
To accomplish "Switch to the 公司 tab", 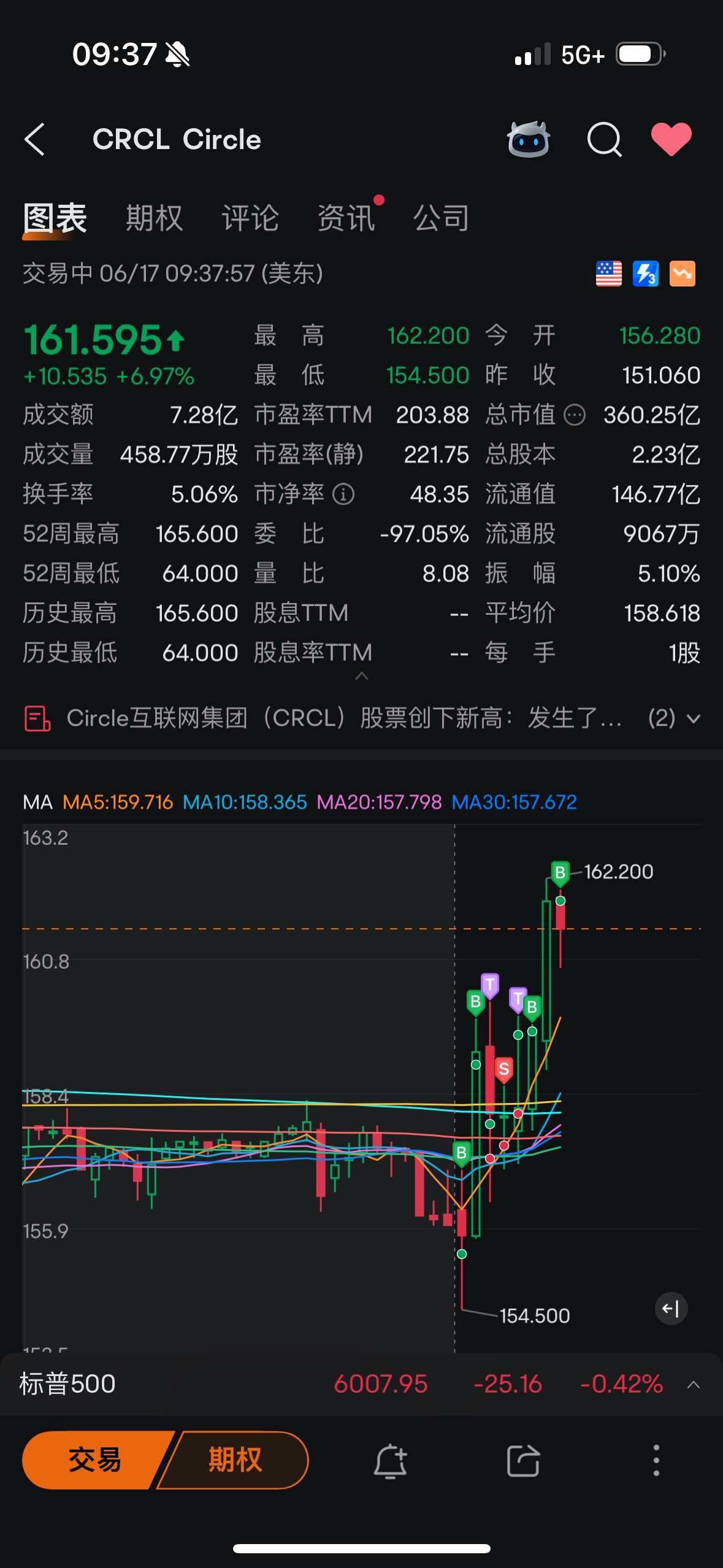I will click(x=442, y=218).
